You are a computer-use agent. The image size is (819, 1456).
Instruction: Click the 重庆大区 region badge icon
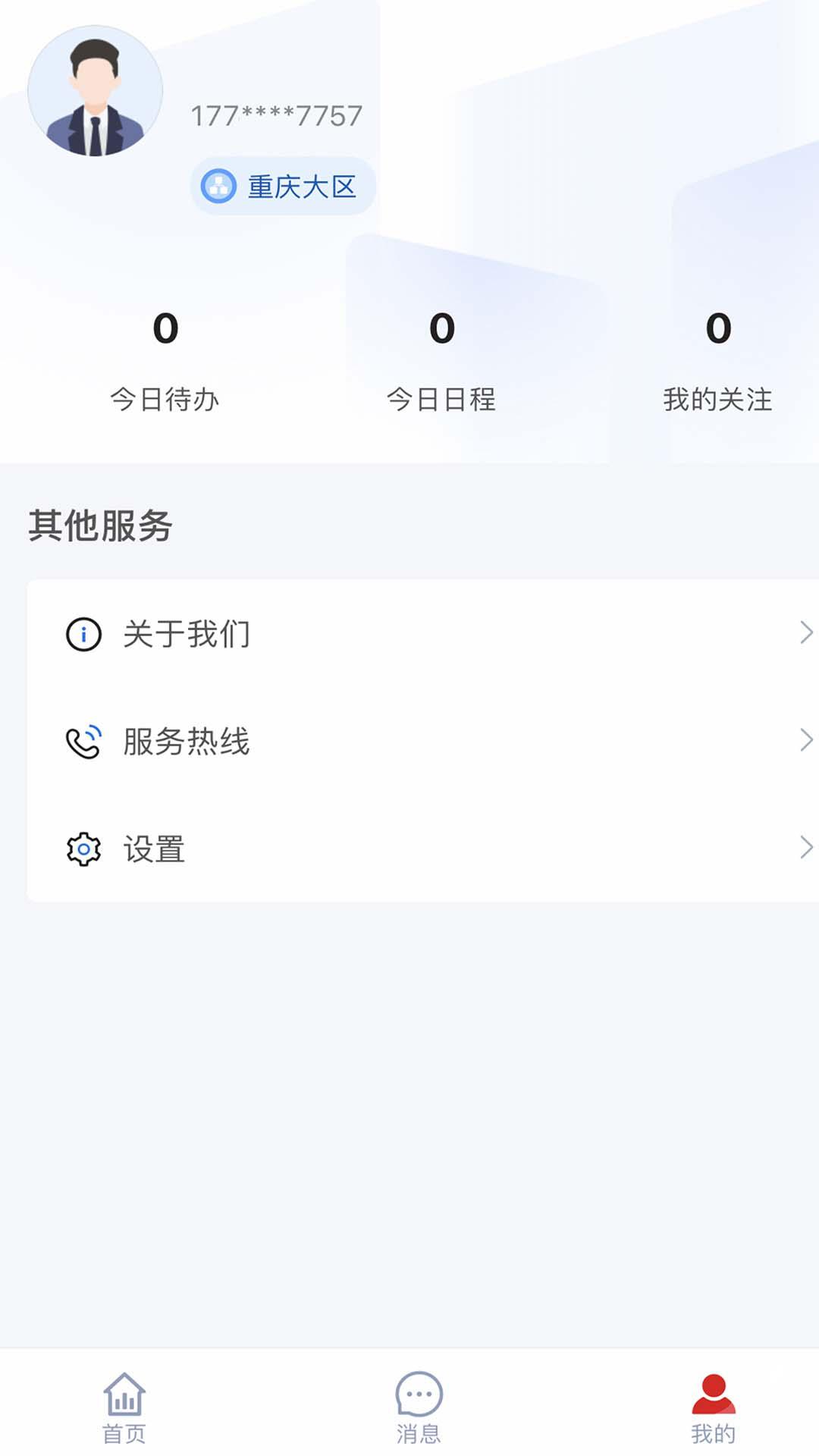(x=218, y=186)
